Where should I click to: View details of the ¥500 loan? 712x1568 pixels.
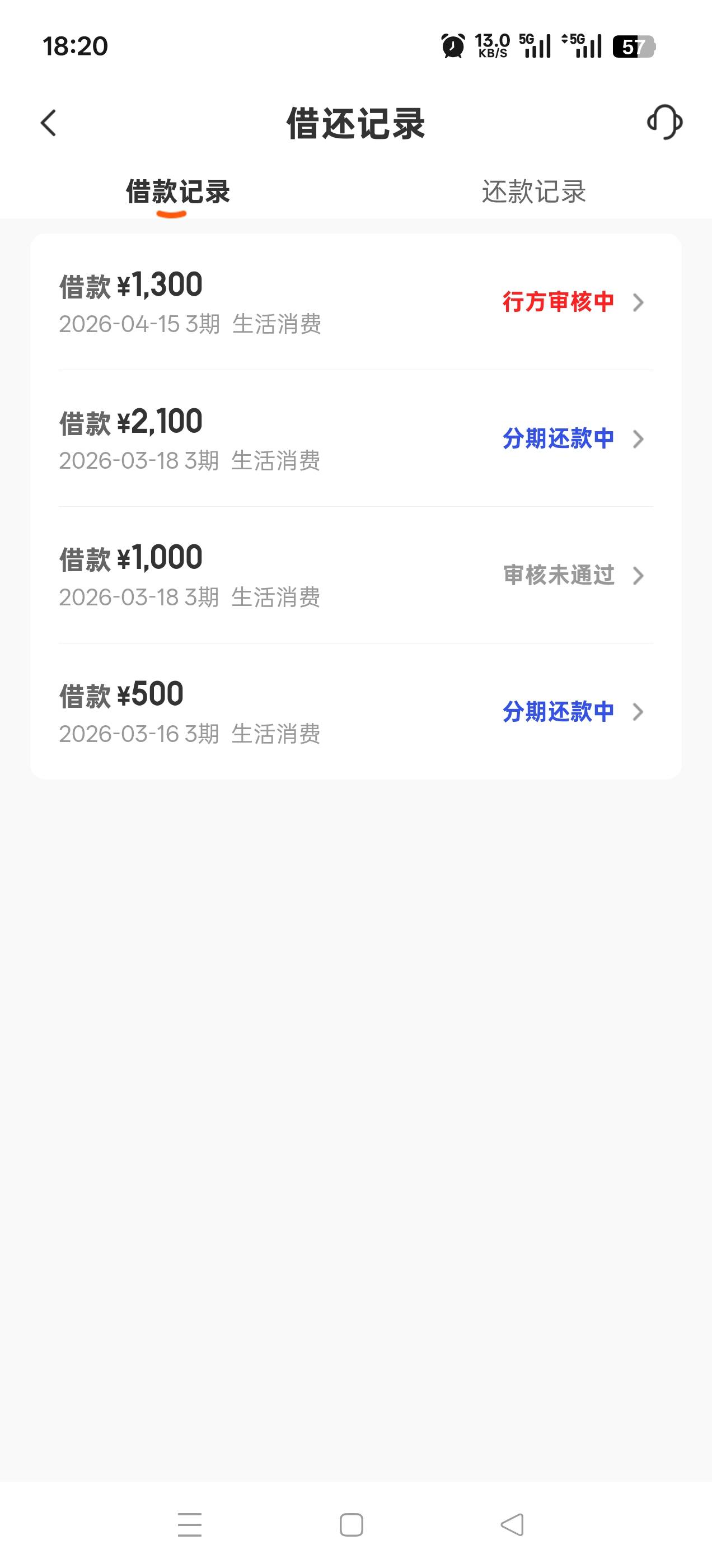355,711
